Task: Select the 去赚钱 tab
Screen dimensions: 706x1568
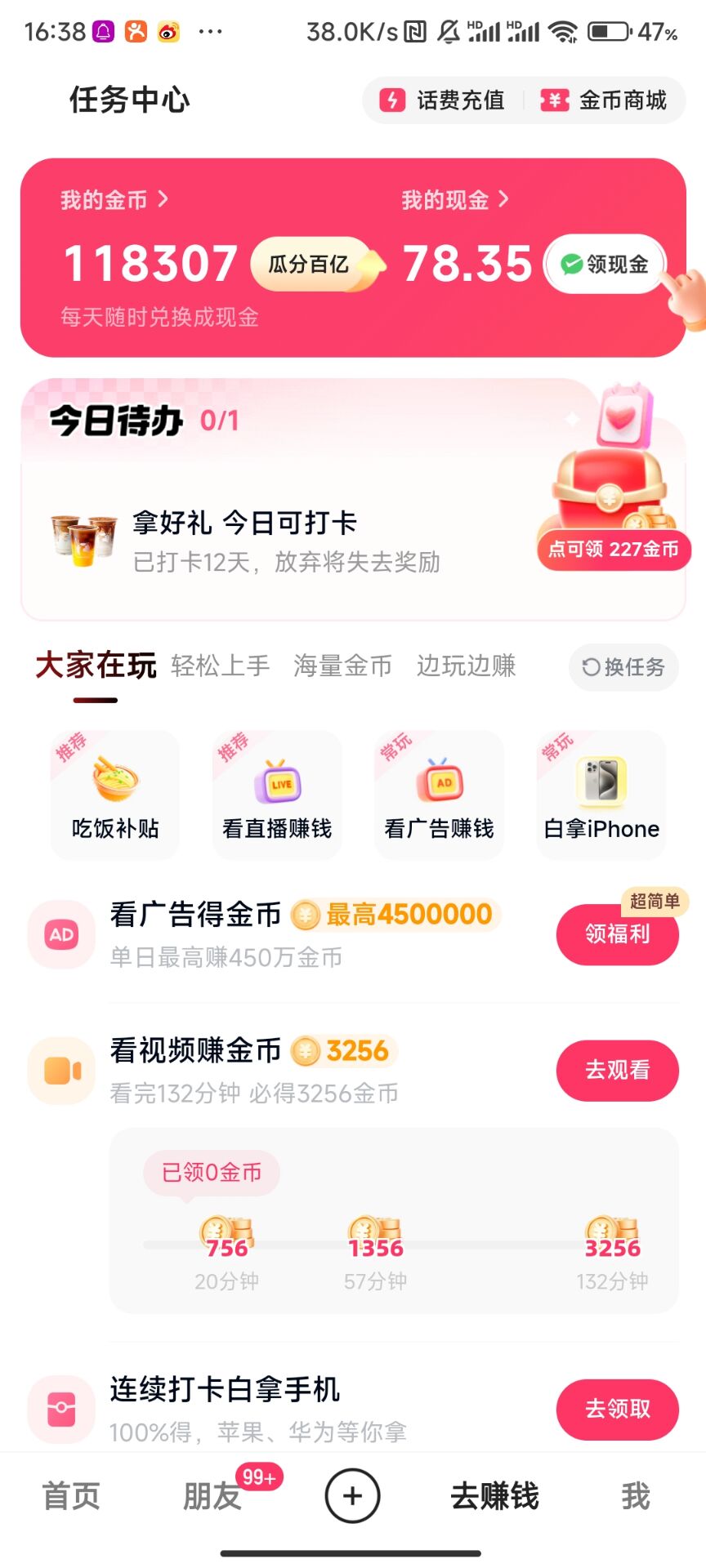Action: coord(494,1497)
